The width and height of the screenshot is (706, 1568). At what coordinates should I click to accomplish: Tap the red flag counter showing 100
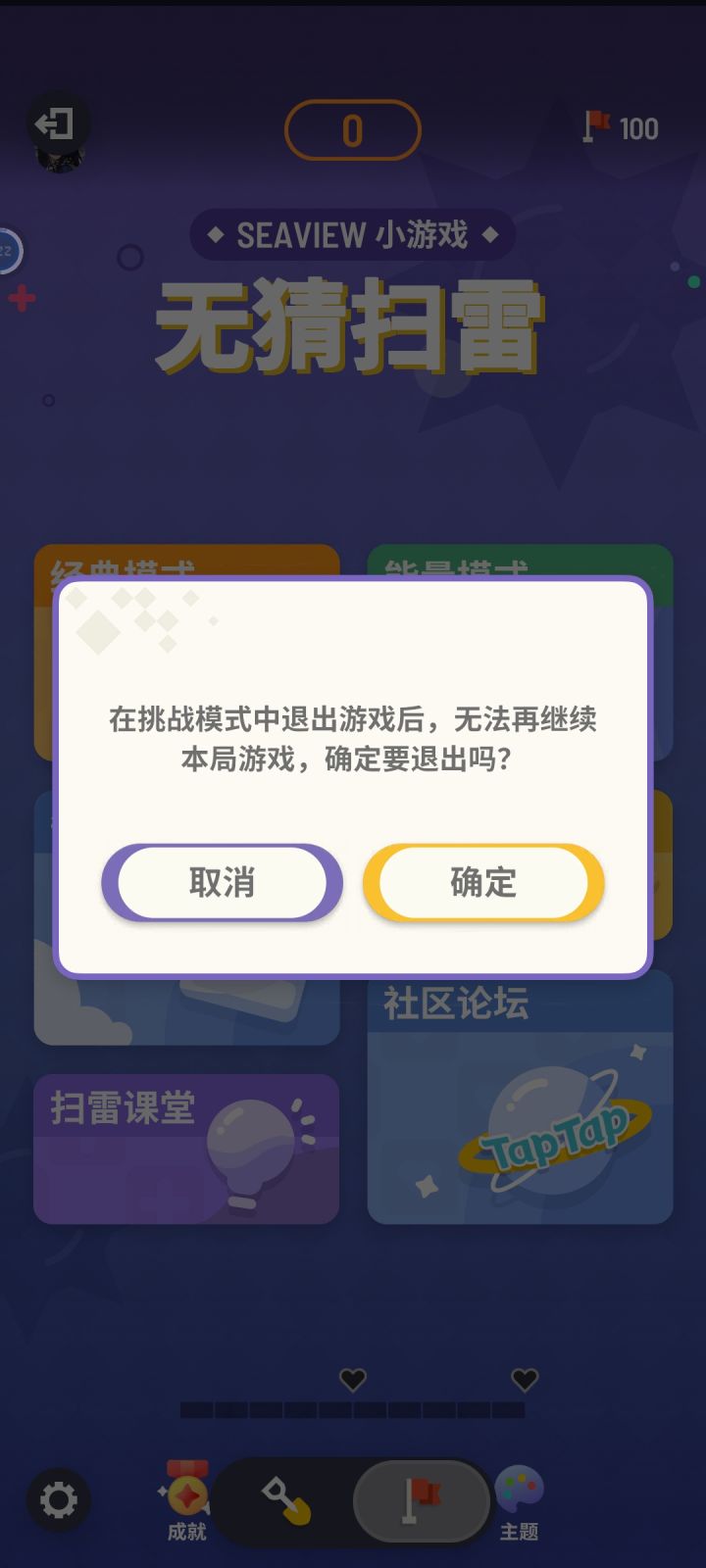pos(618,127)
